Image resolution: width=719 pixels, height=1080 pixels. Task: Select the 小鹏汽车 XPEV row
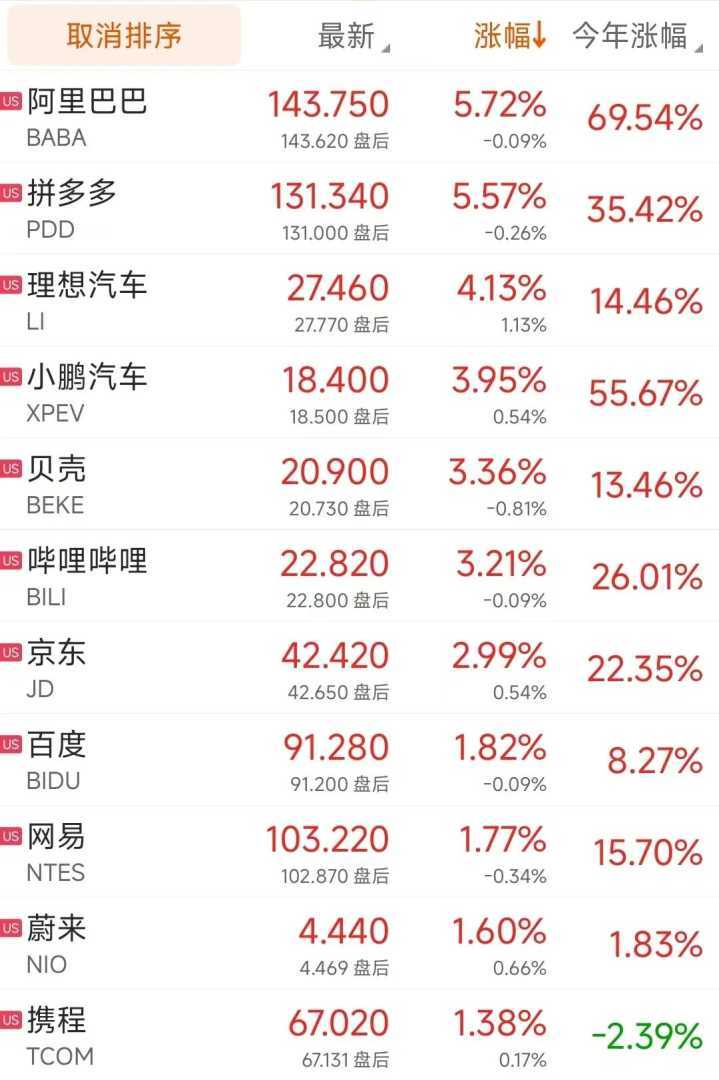coord(88,393)
